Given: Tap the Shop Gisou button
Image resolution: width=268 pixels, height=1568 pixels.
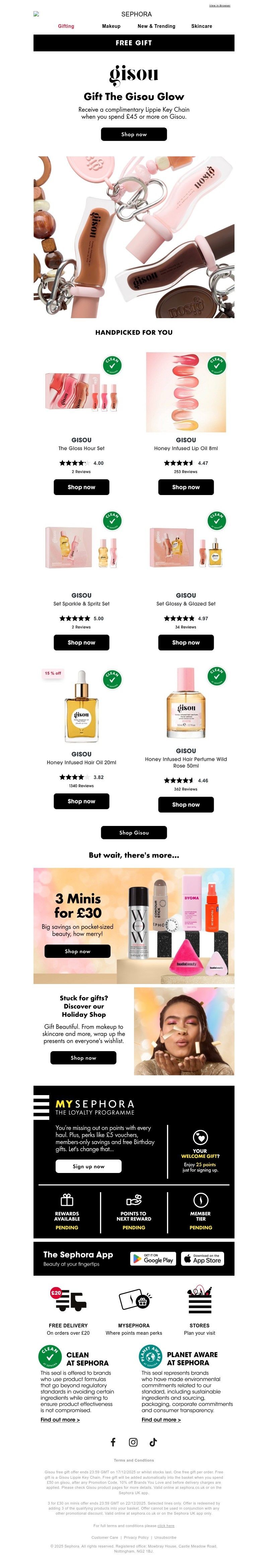Looking at the screenshot, I should (x=134, y=832).
